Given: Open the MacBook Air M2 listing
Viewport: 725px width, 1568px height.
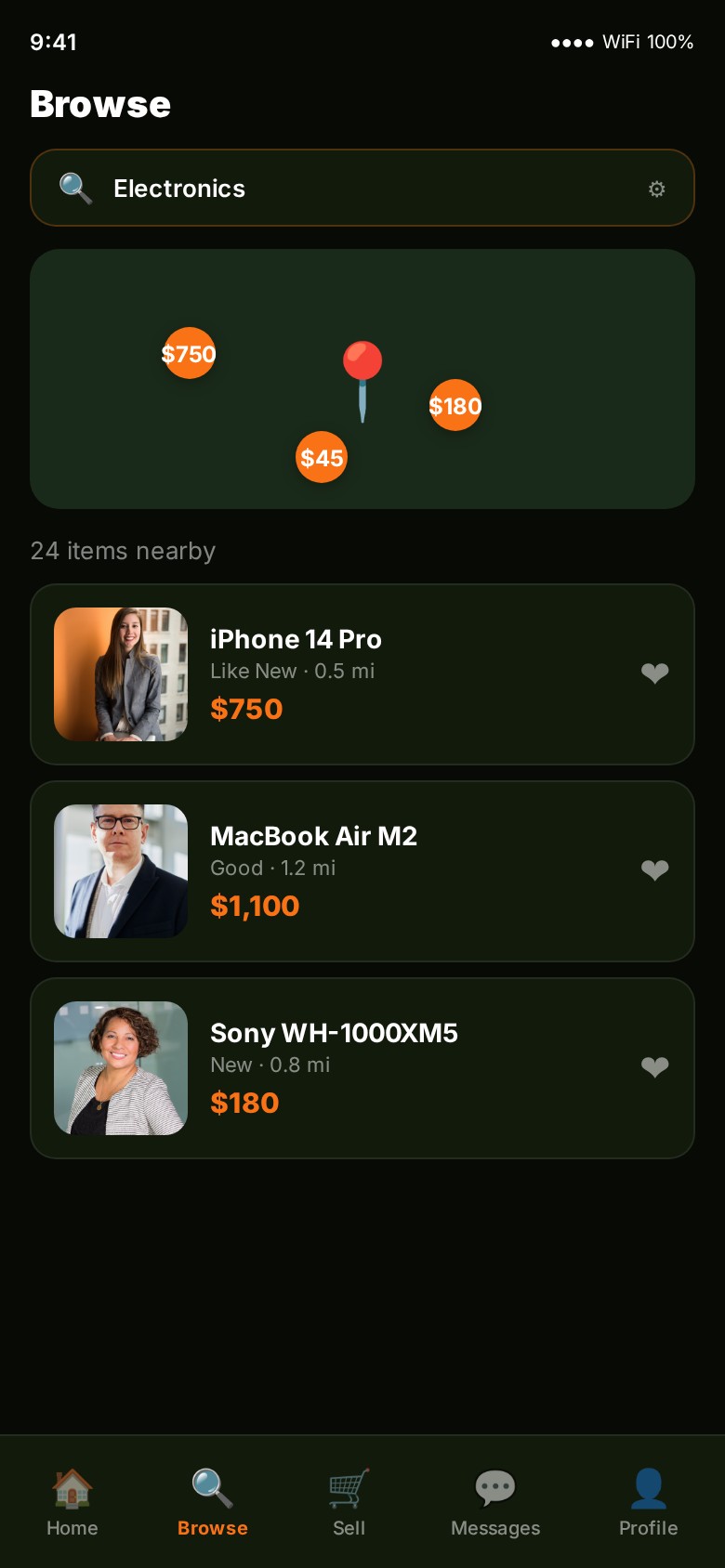Looking at the screenshot, I should point(372,871).
